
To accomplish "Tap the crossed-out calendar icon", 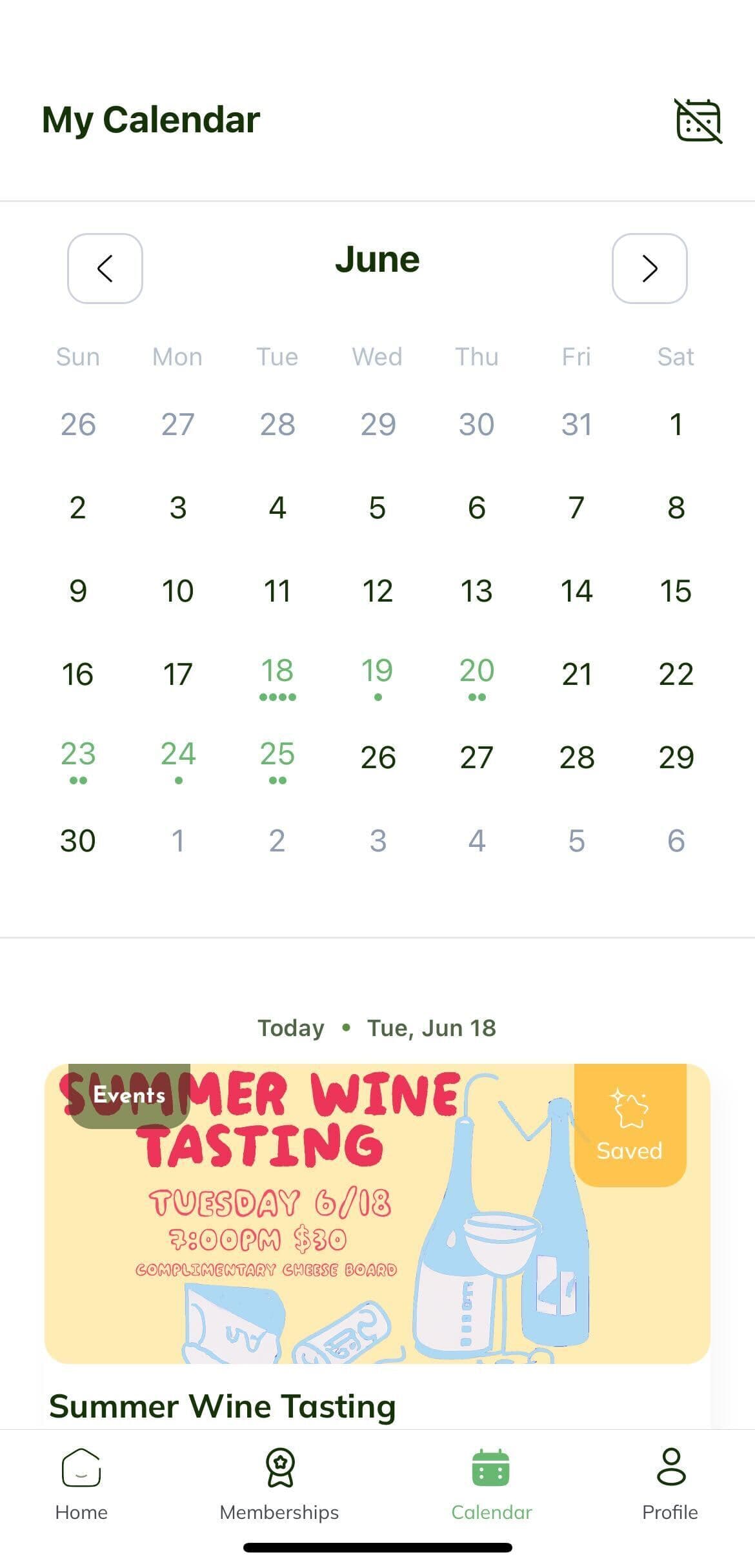I will click(x=698, y=121).
